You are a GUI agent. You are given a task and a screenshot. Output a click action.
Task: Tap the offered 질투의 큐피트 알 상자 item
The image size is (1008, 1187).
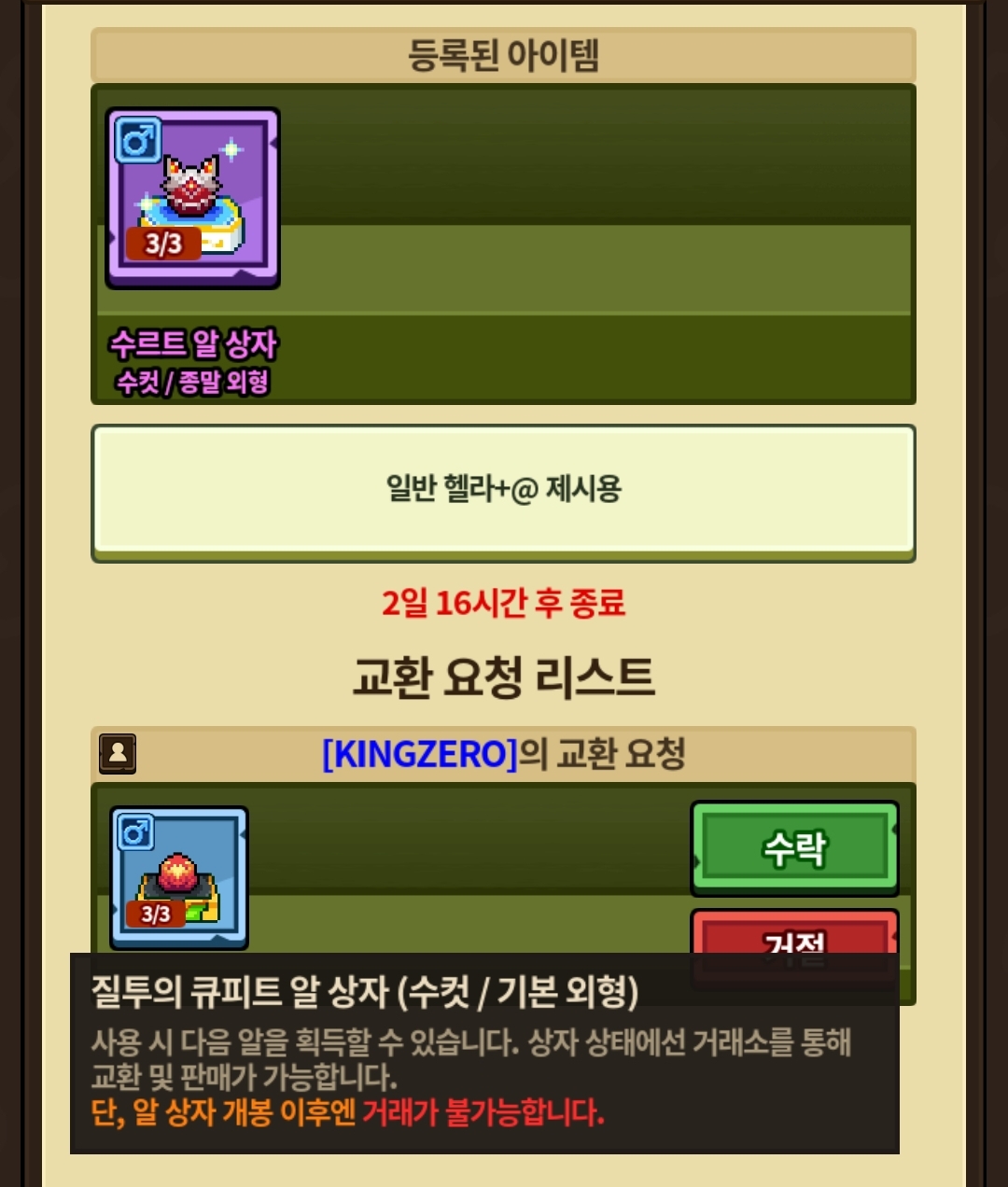[x=179, y=877]
